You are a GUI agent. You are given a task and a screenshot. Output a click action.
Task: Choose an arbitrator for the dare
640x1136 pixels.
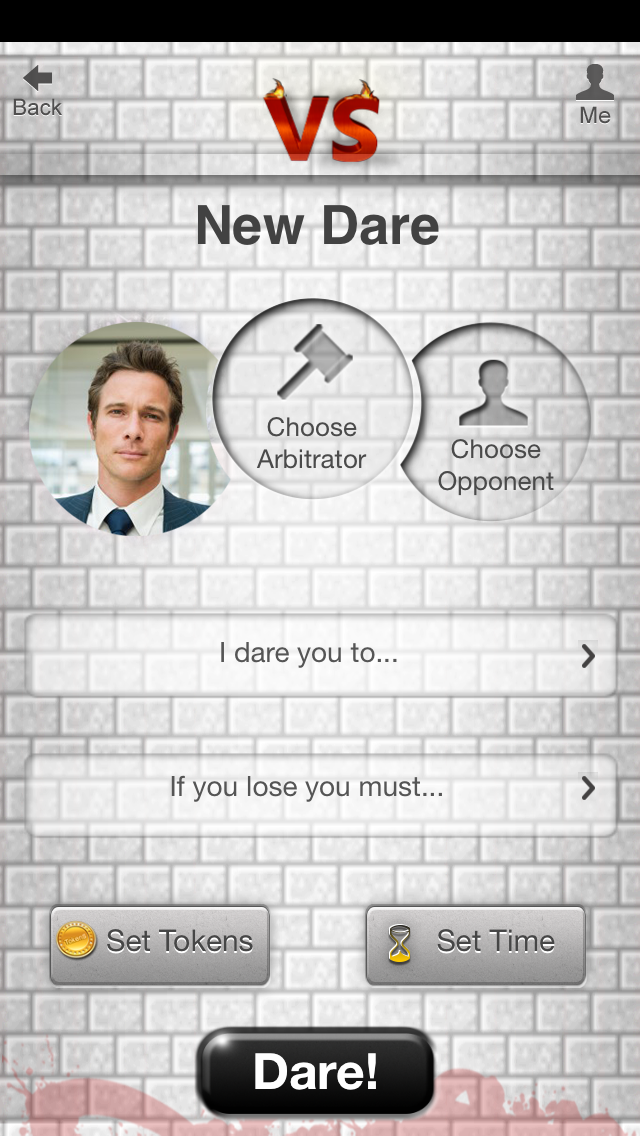pyautogui.click(x=312, y=400)
